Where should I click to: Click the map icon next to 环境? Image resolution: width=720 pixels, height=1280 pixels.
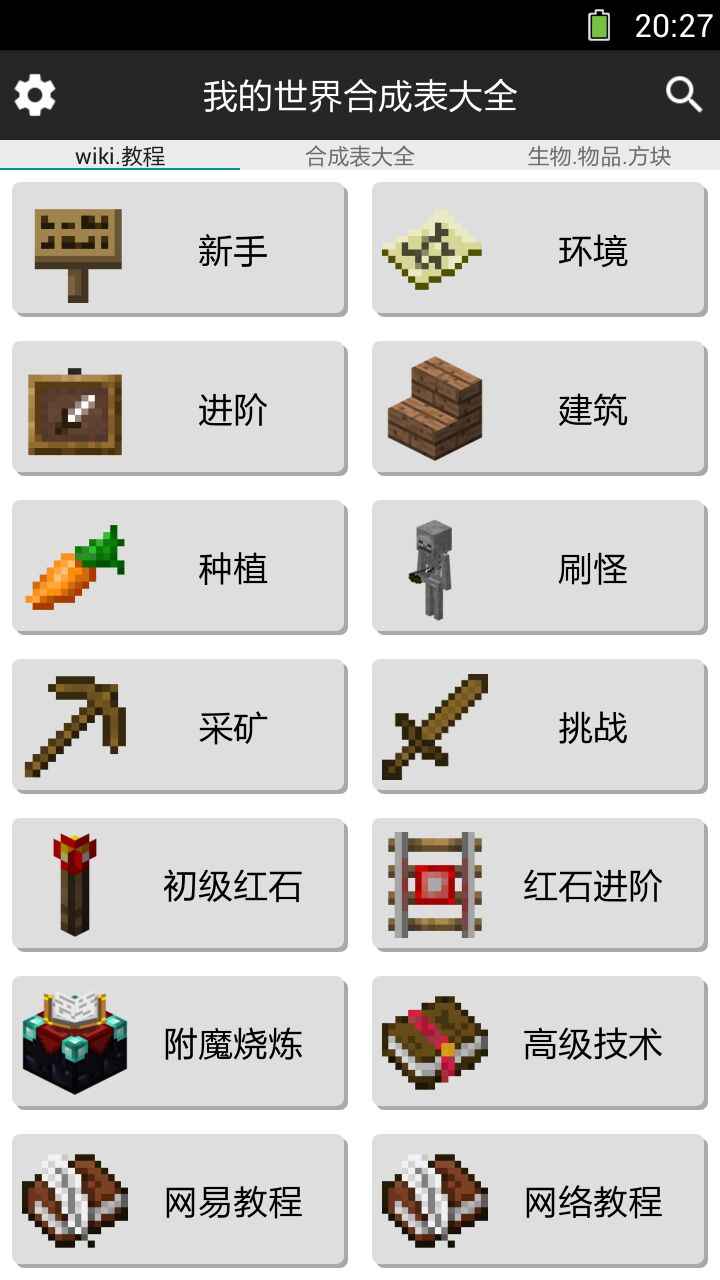pos(435,248)
